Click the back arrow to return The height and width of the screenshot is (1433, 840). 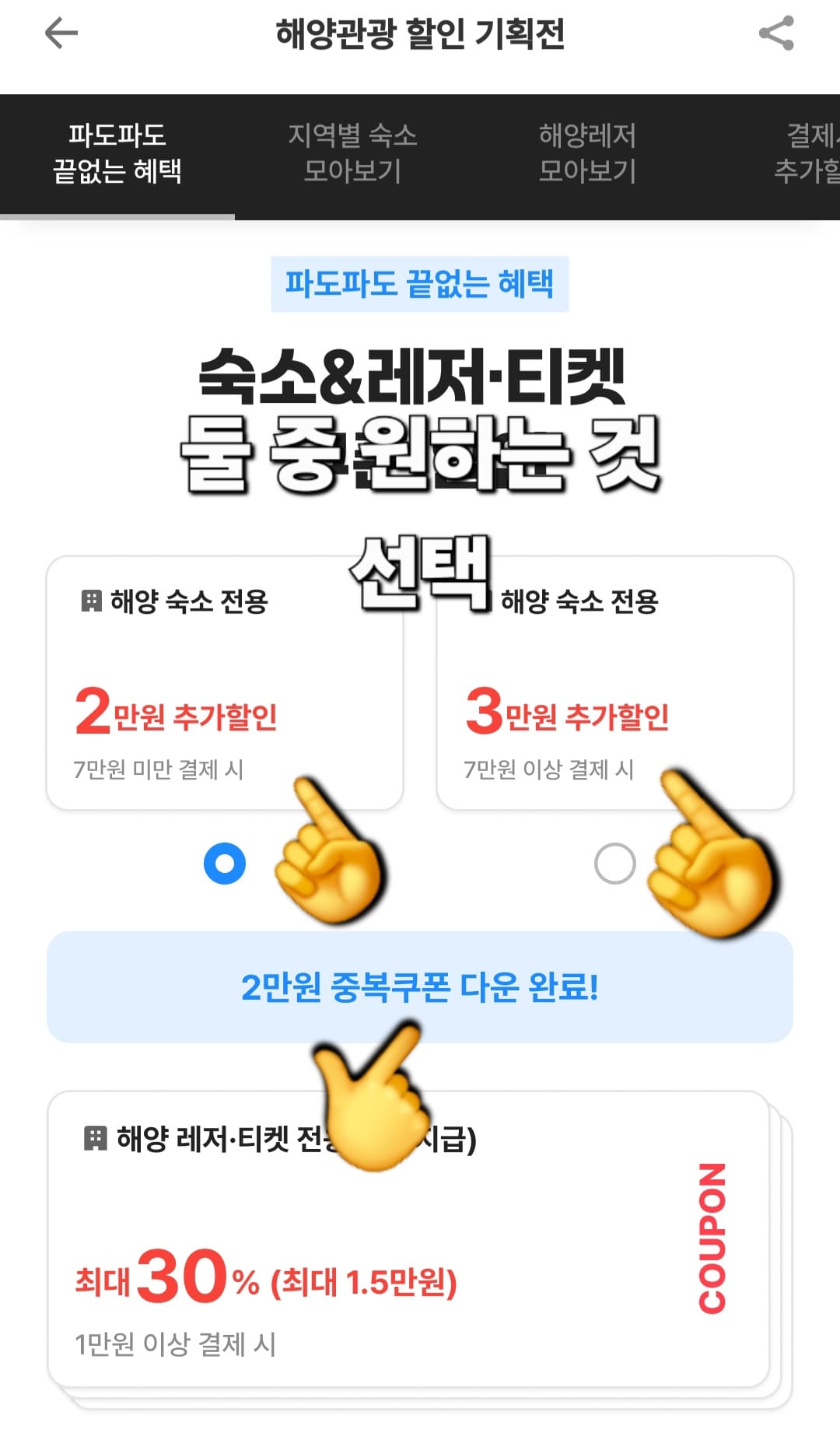[x=61, y=34]
